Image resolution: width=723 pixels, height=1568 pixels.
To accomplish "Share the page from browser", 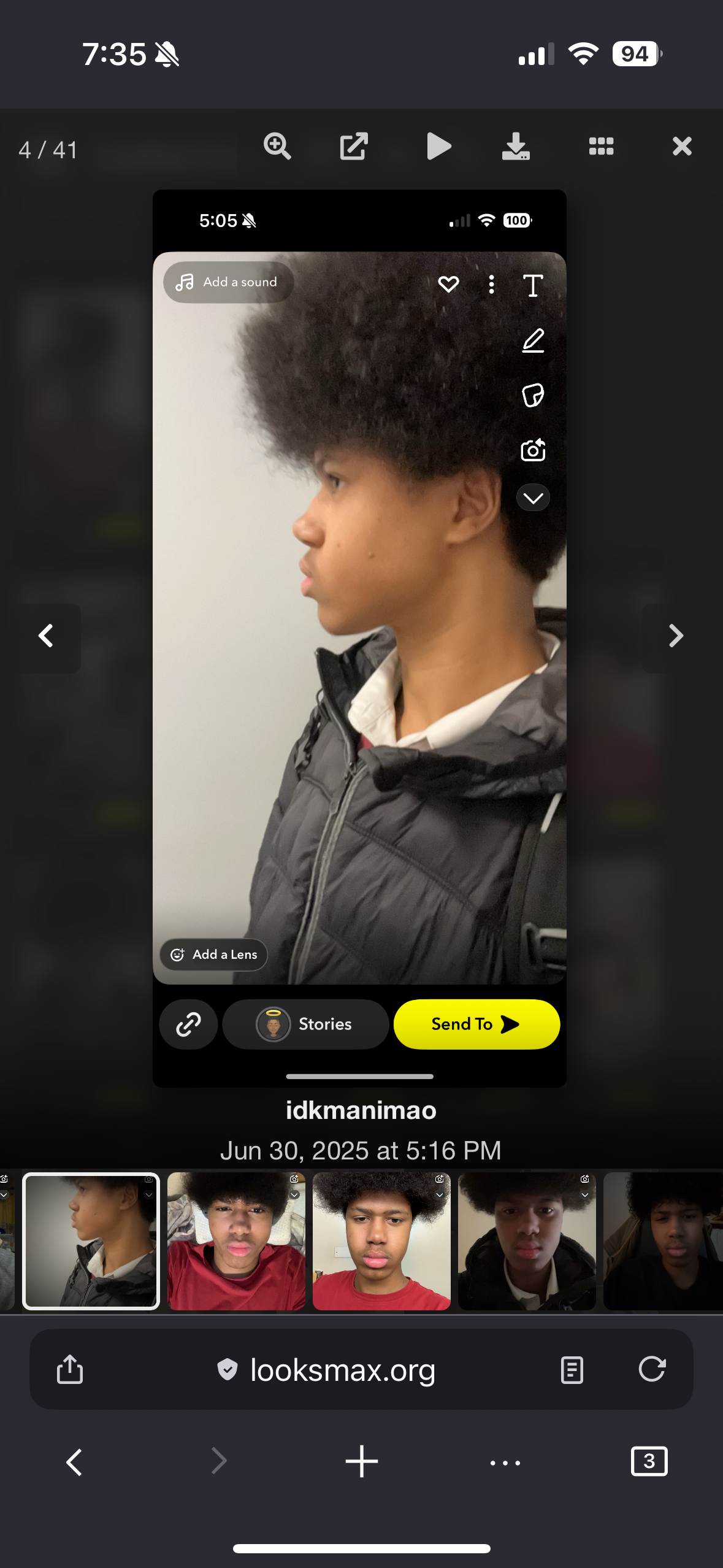I will tap(70, 1369).
